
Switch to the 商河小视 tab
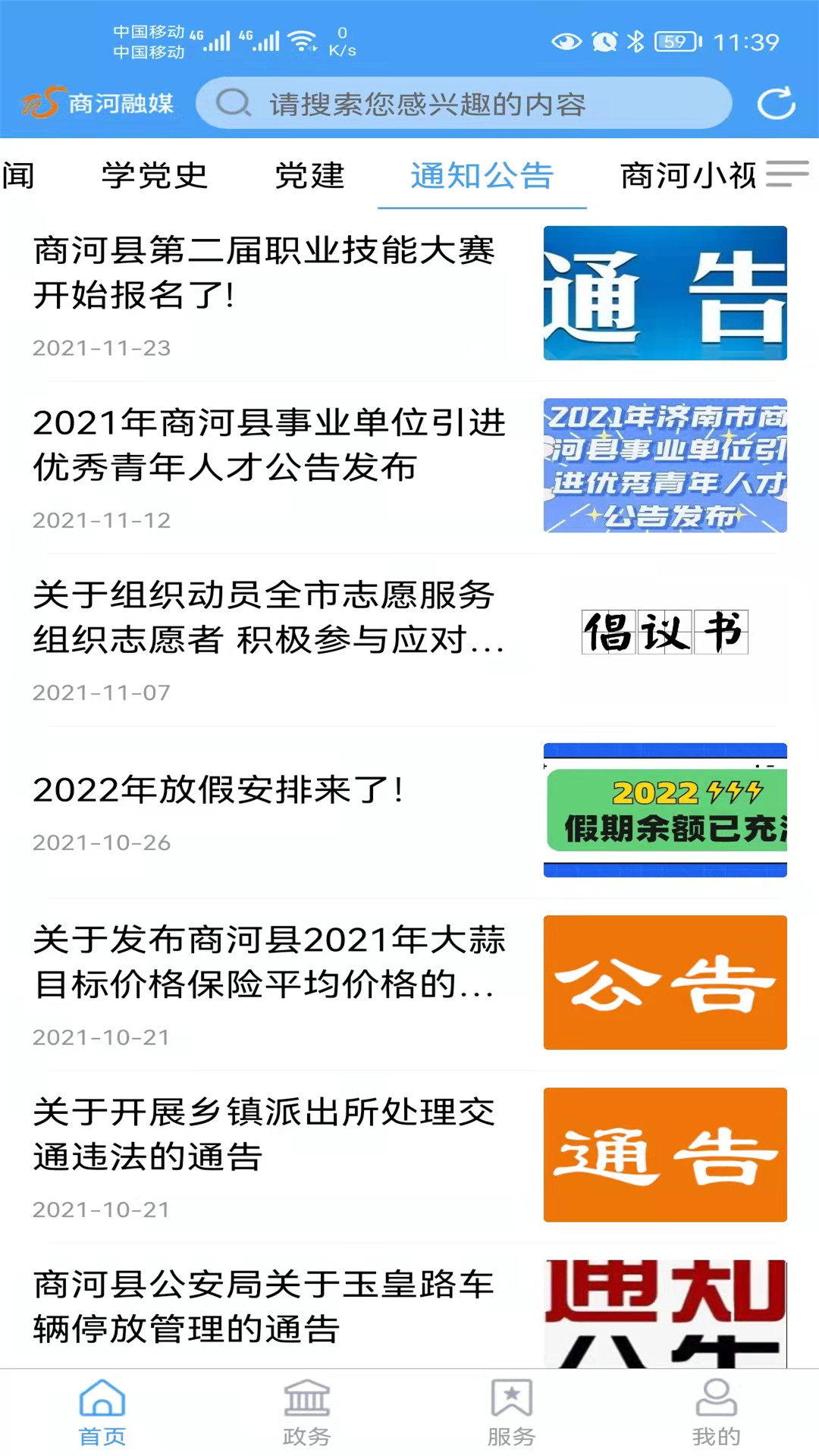click(688, 175)
